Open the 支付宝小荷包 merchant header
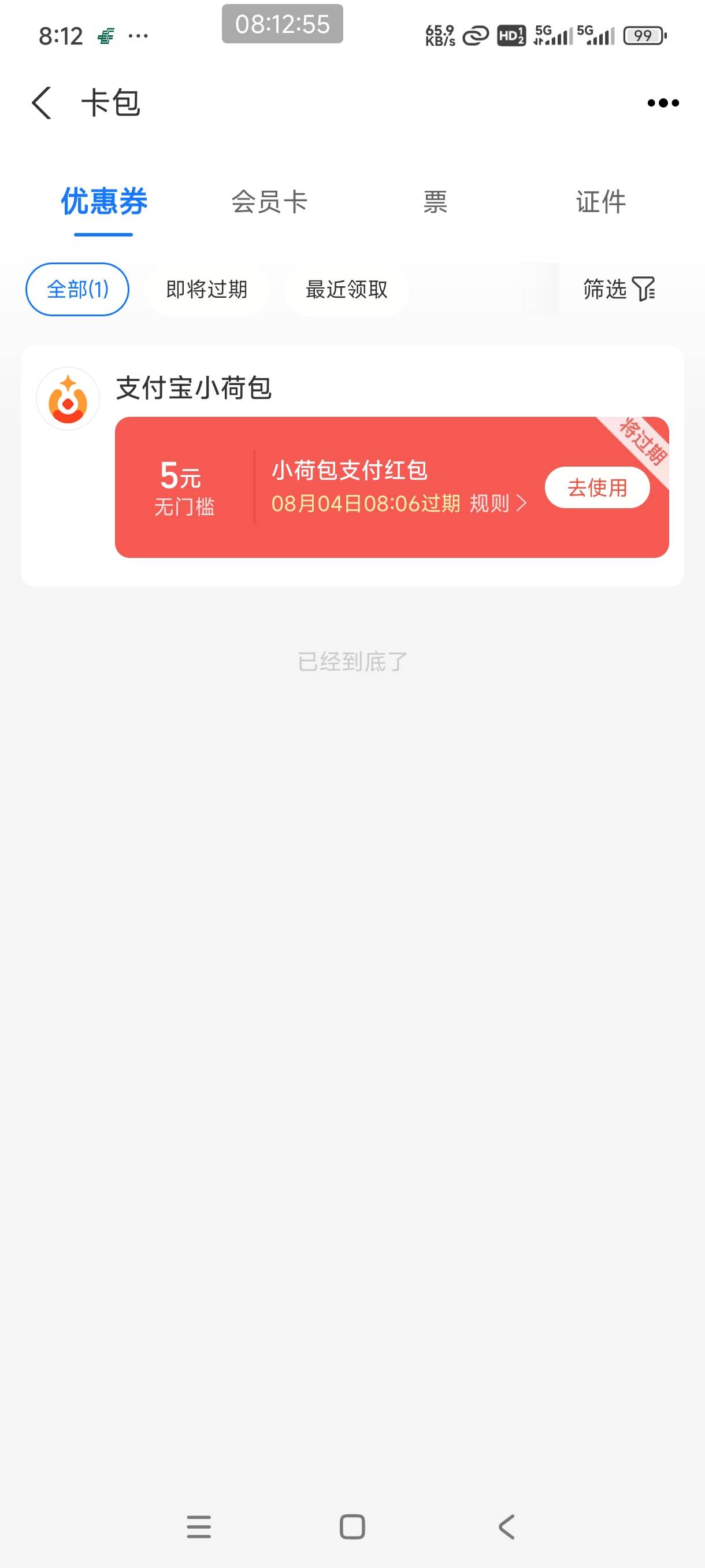 tap(194, 389)
